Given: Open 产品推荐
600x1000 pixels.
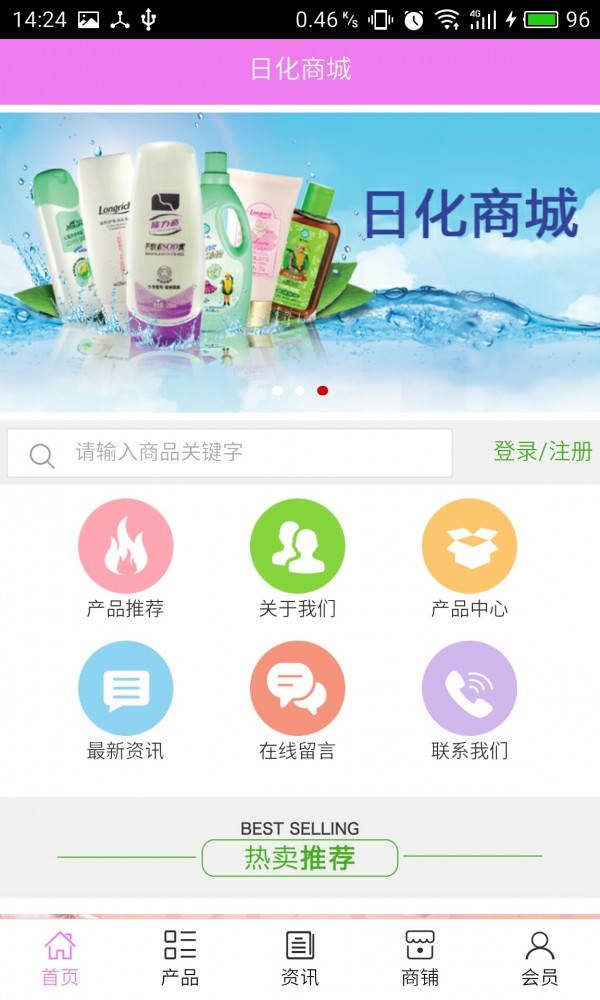Looking at the screenshot, I should (x=126, y=558).
